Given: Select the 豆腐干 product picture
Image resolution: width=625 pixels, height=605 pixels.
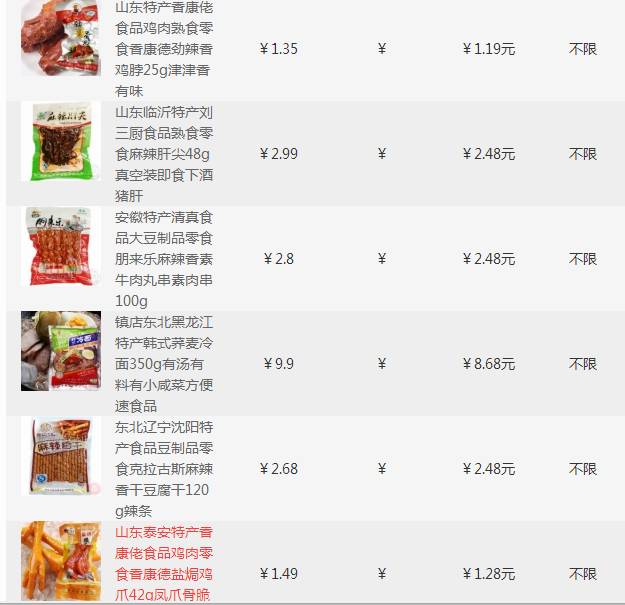Looking at the screenshot, I should [61, 456].
